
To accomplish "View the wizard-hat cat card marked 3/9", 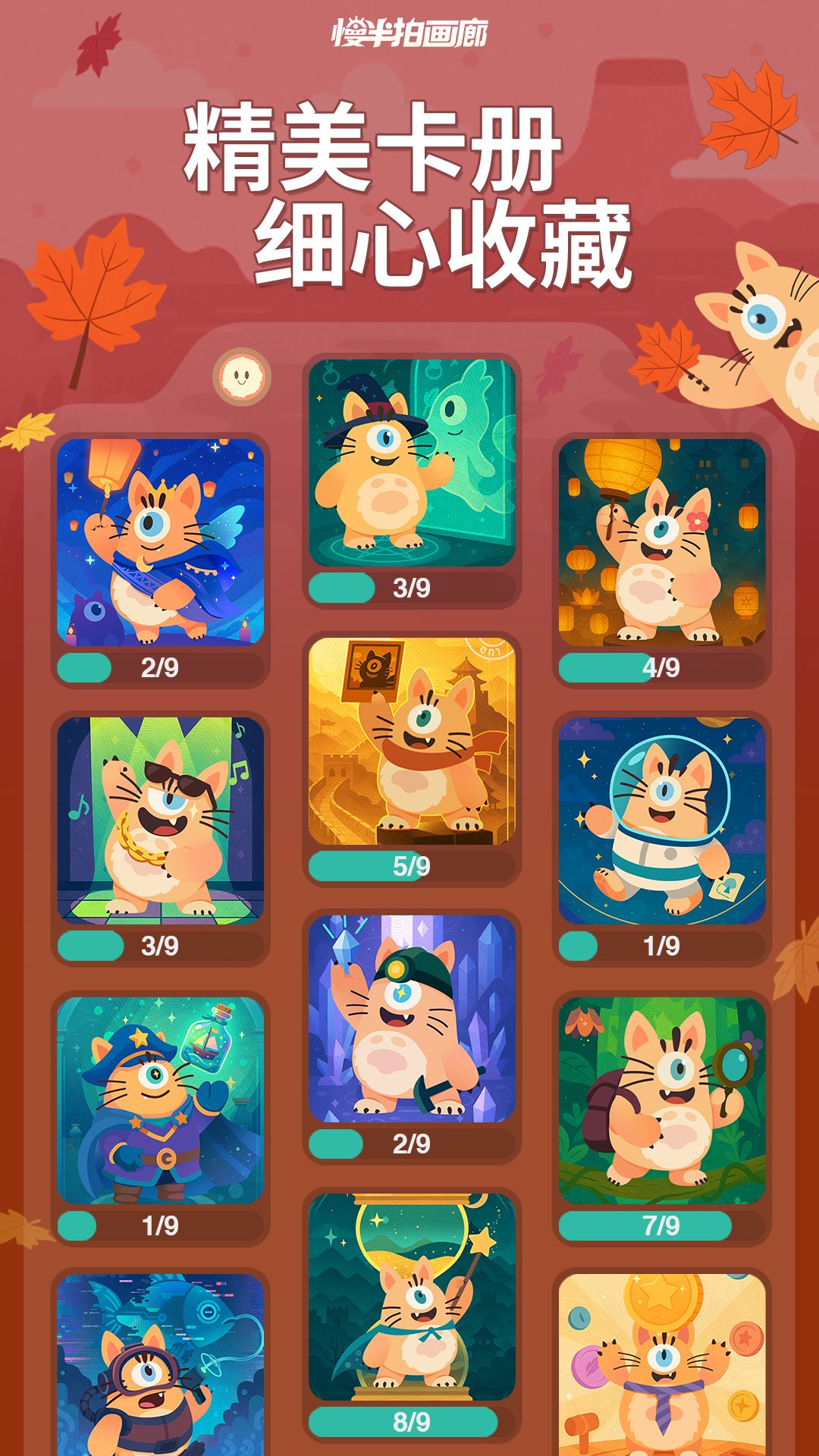I will point(409,463).
